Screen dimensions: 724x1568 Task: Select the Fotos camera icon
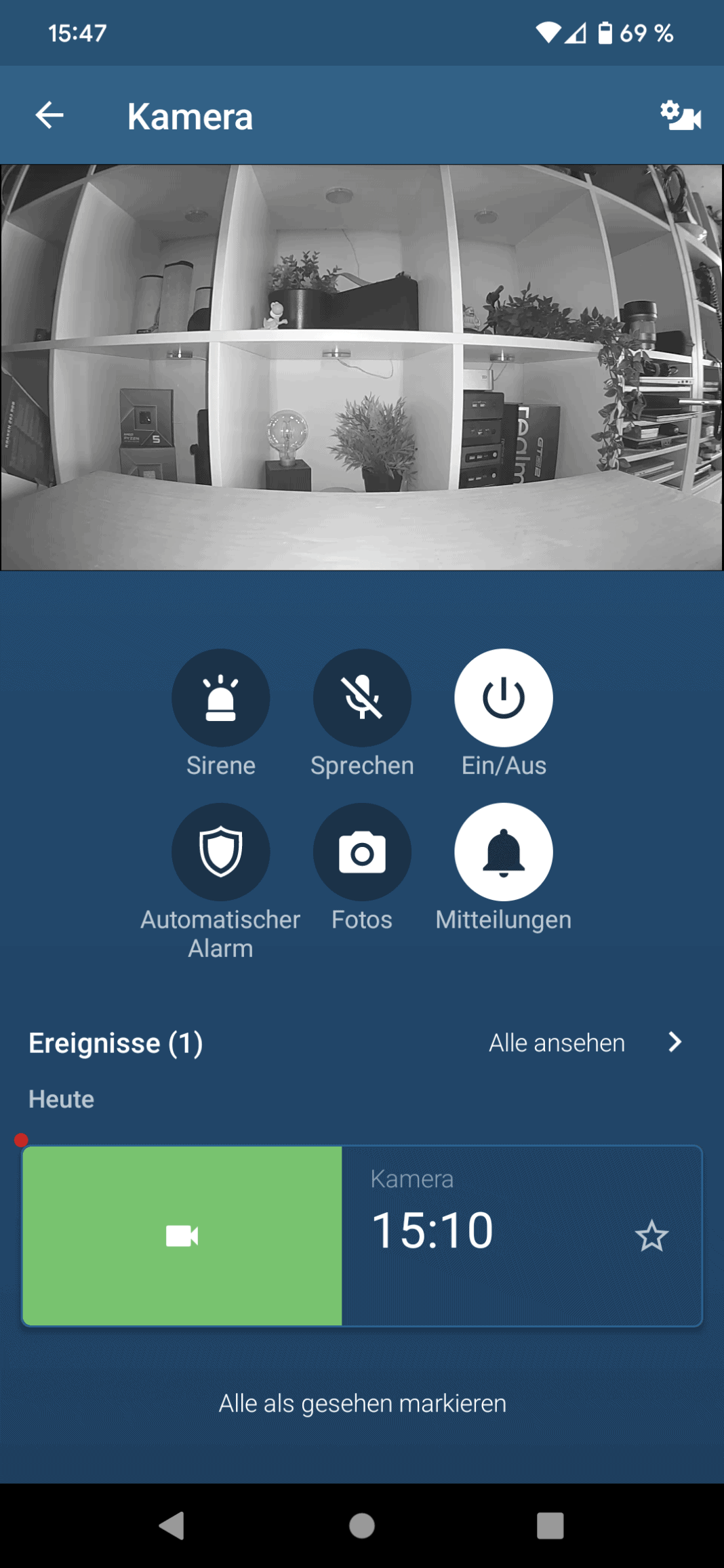362,851
